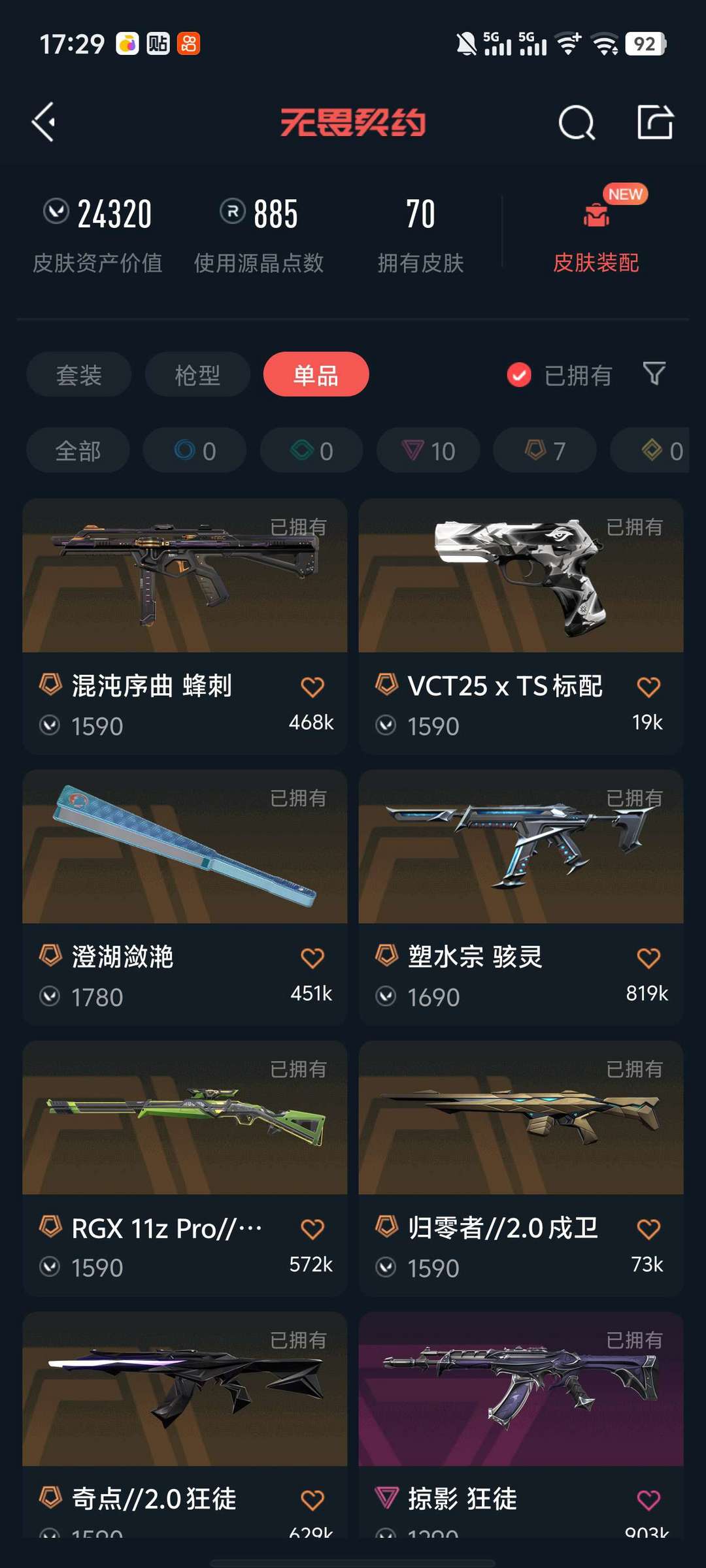Switch to the 套装 tab

79,375
